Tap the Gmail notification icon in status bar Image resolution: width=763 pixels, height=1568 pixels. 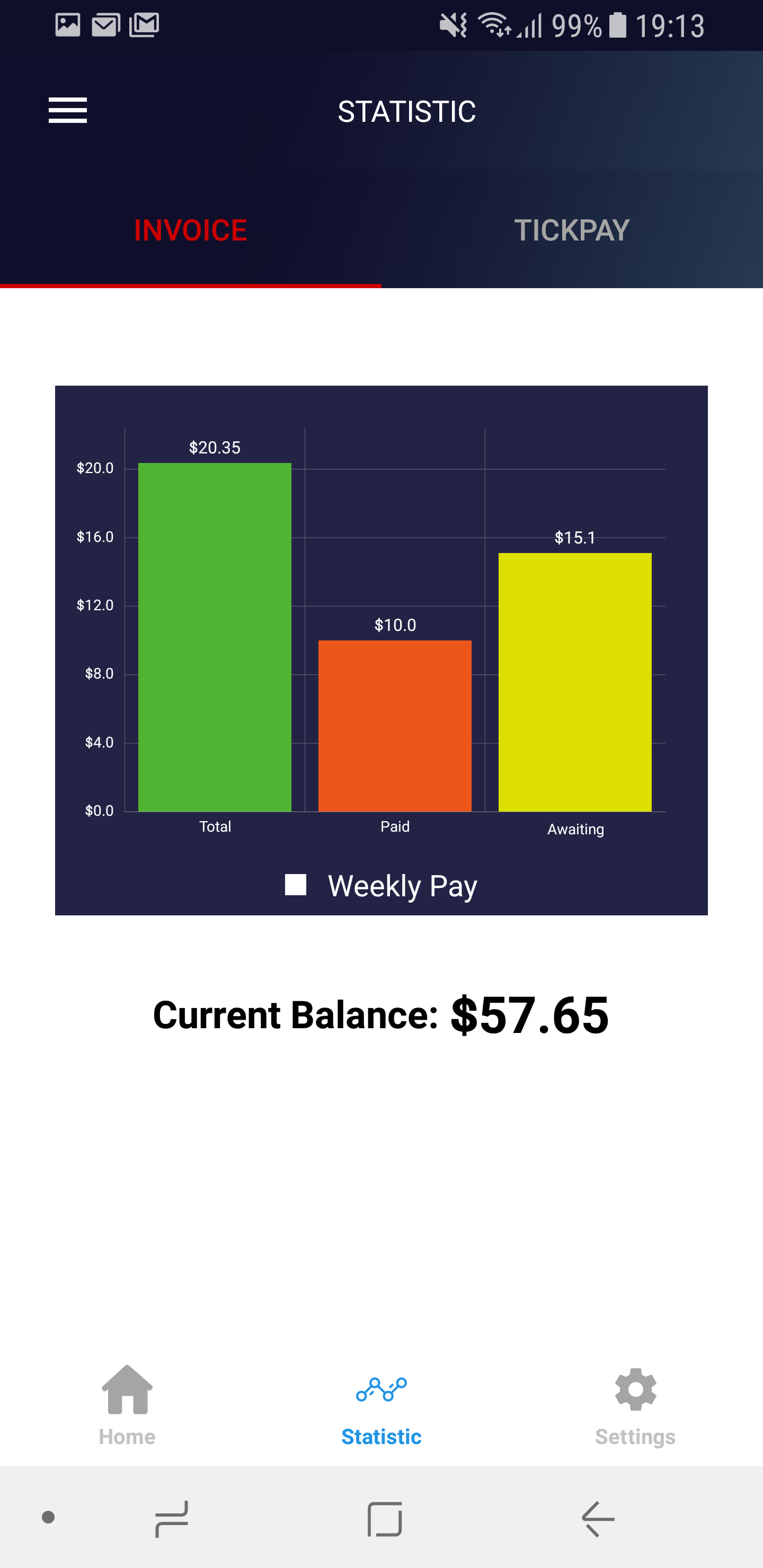click(144, 24)
